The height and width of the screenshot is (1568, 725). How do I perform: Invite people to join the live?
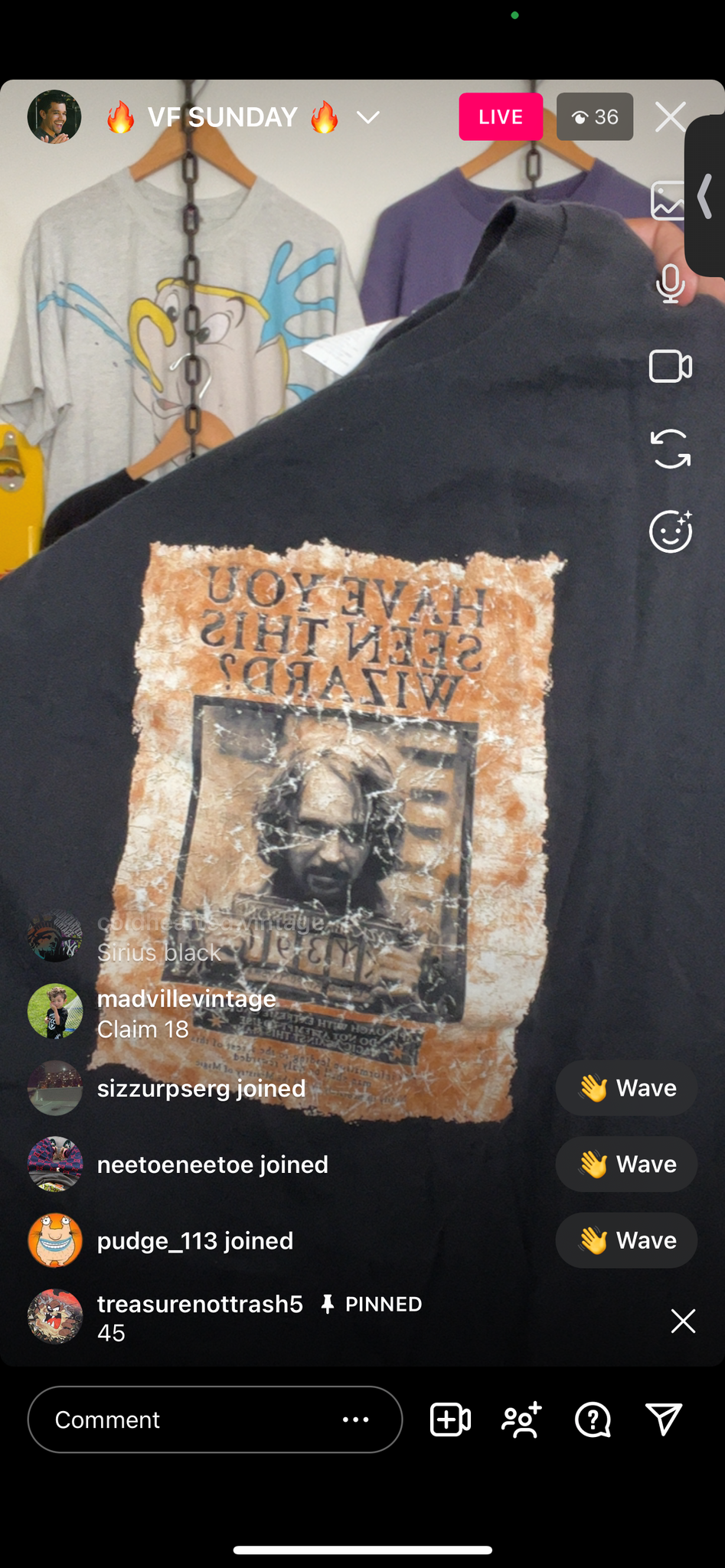click(522, 1419)
